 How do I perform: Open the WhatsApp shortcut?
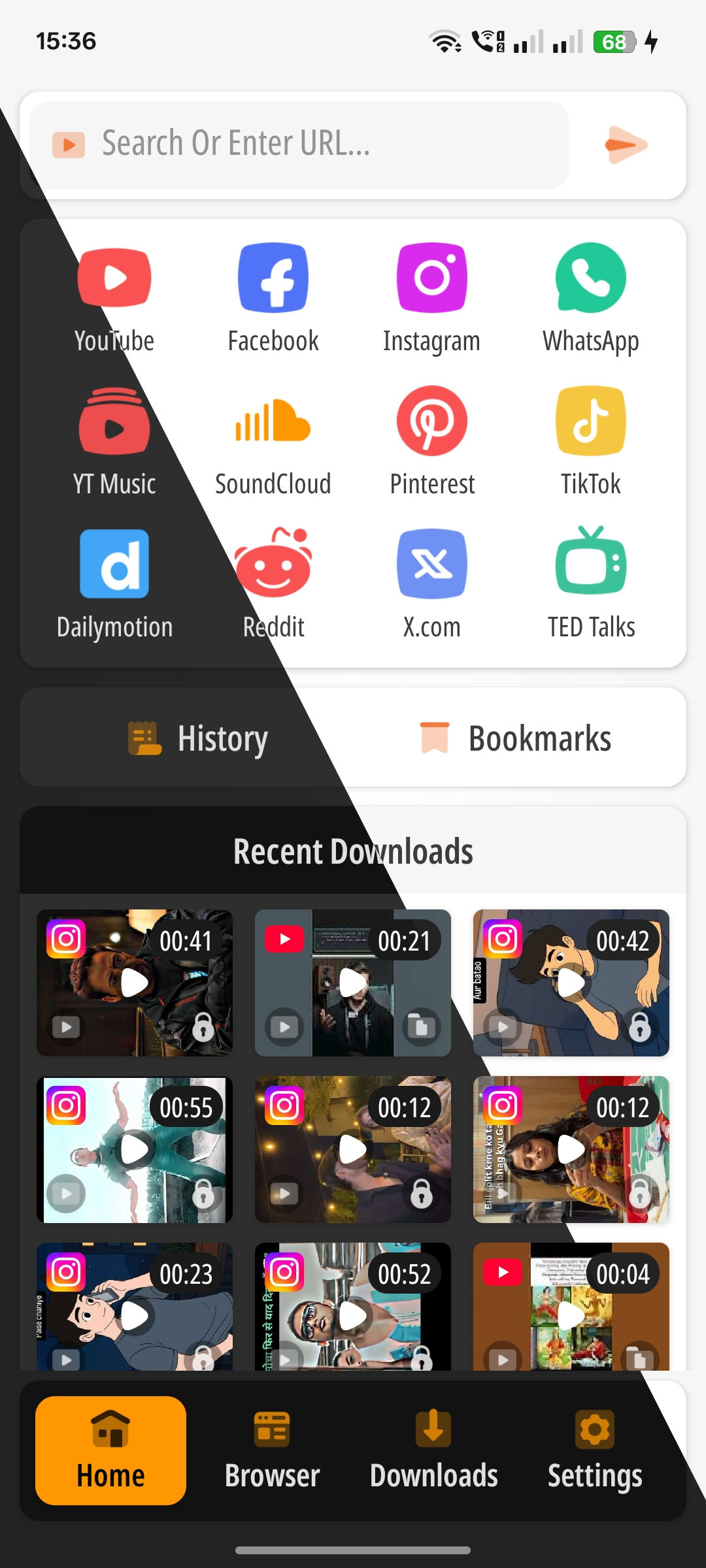590,278
